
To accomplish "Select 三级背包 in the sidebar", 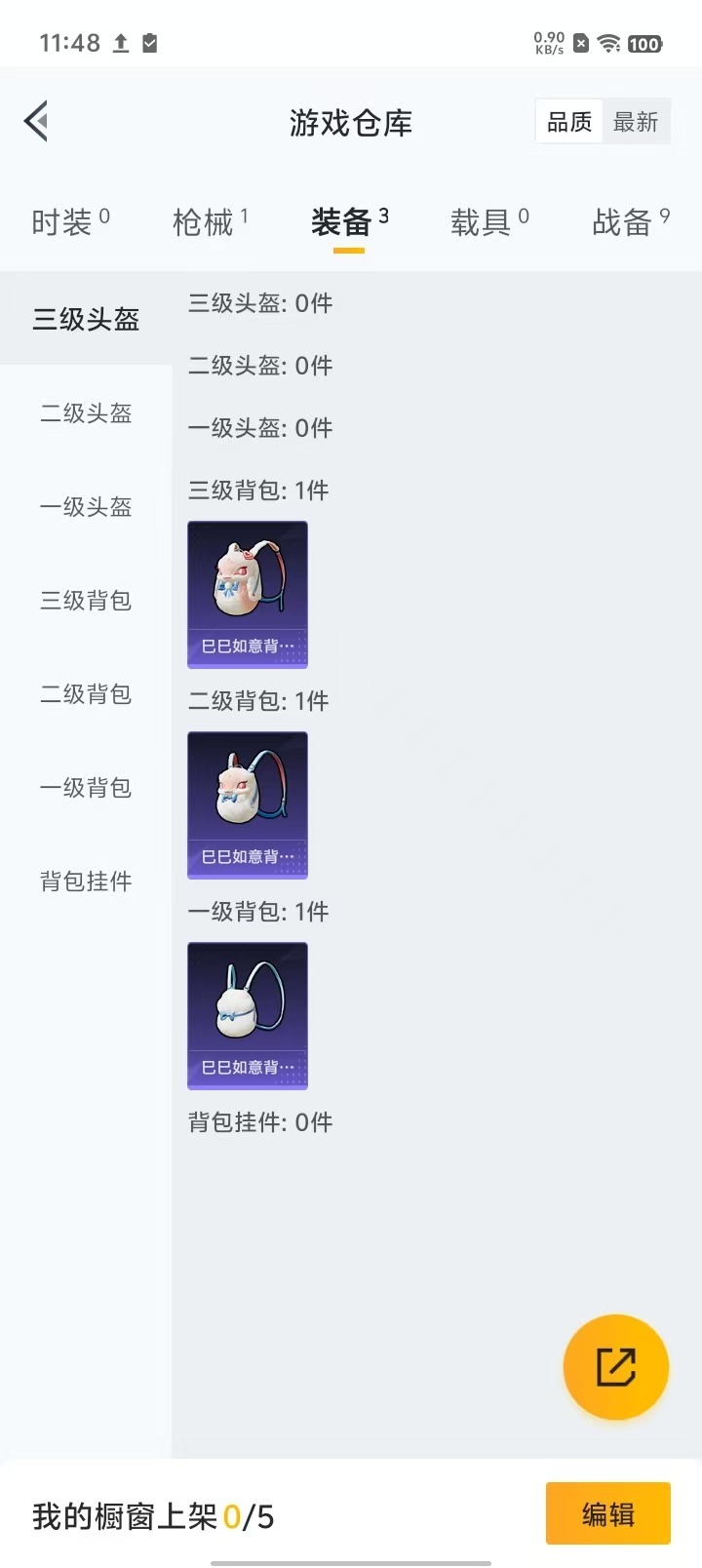I will tap(86, 601).
